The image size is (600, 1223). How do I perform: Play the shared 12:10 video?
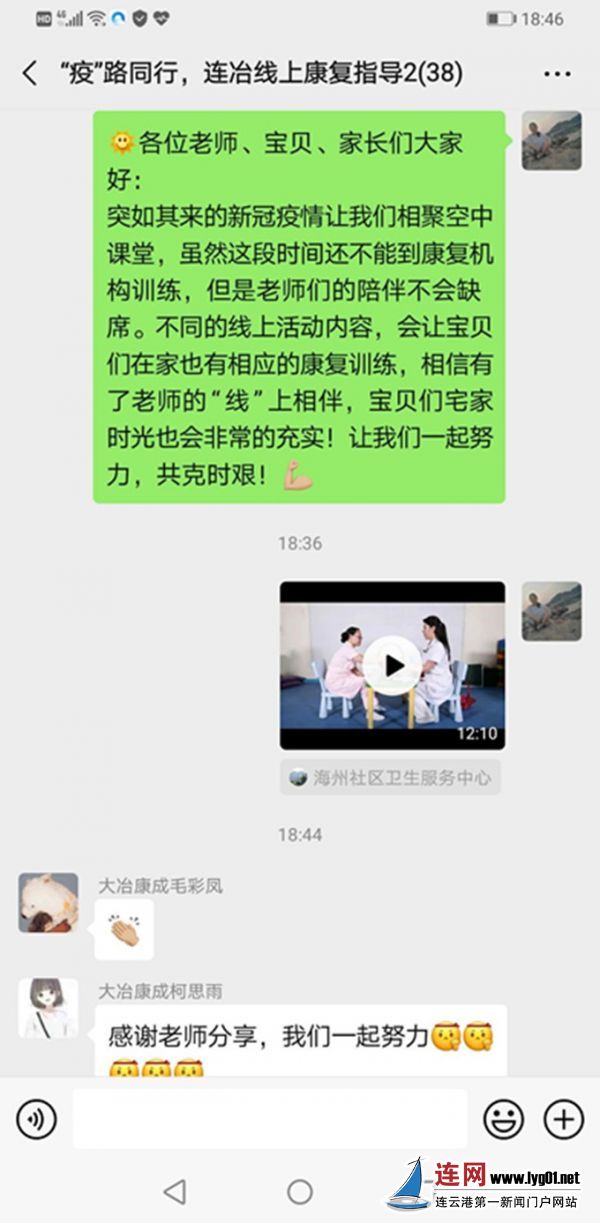pyautogui.click(x=392, y=665)
